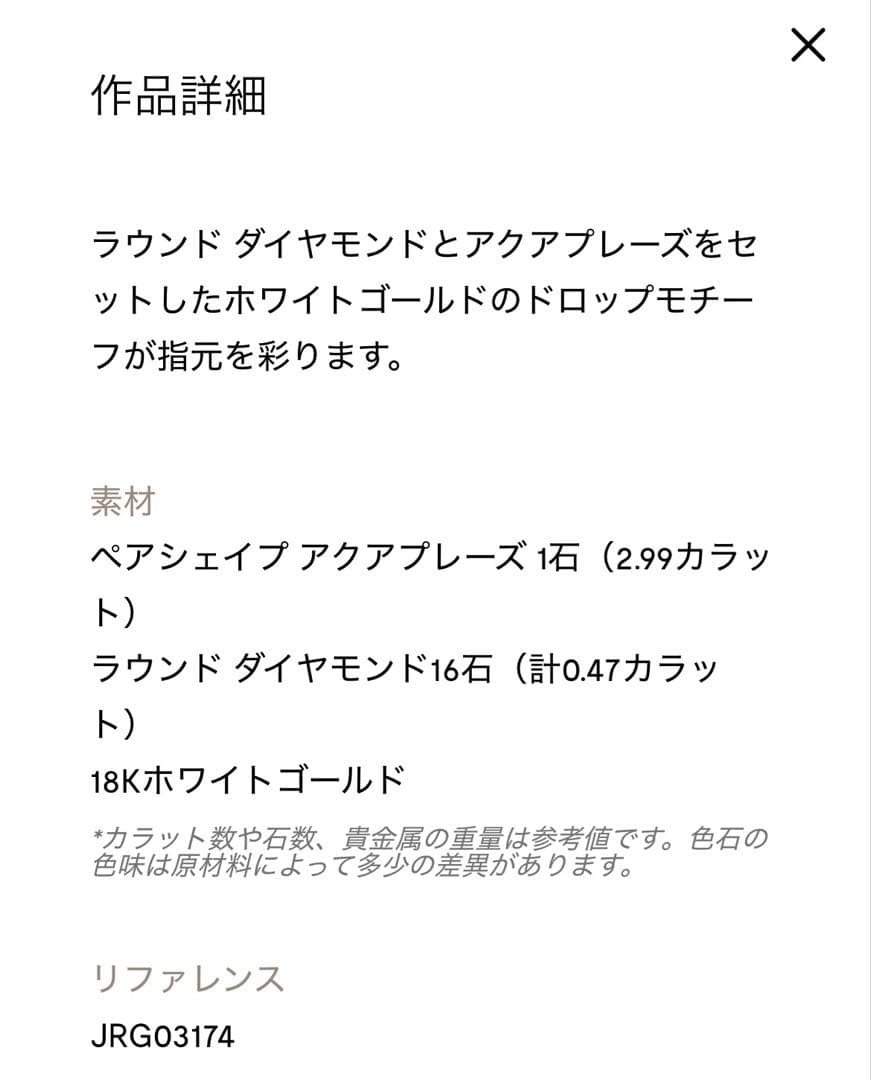The width and height of the screenshot is (871, 1080).
Task: Close the 作品詳細 details panel
Action: tap(807, 45)
